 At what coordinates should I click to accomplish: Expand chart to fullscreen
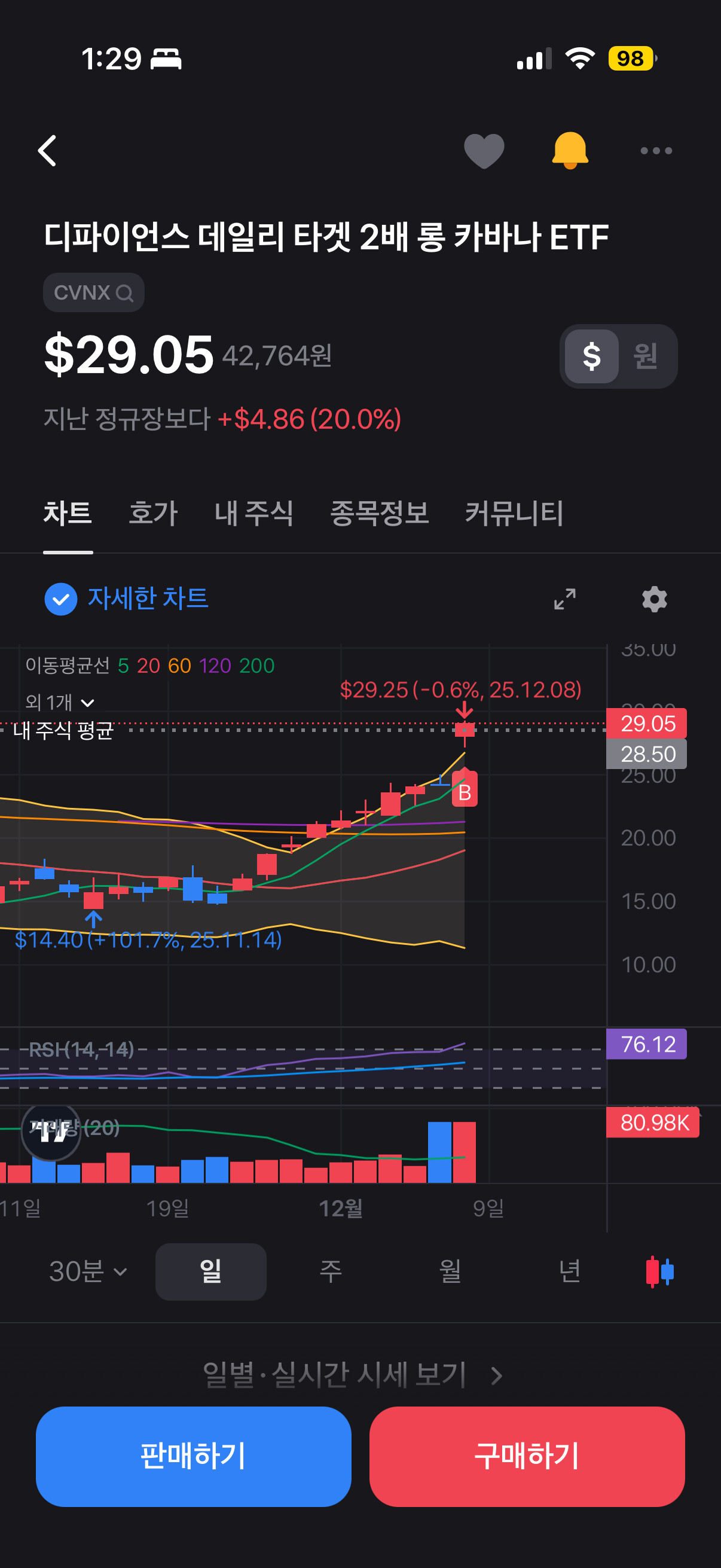click(564, 599)
